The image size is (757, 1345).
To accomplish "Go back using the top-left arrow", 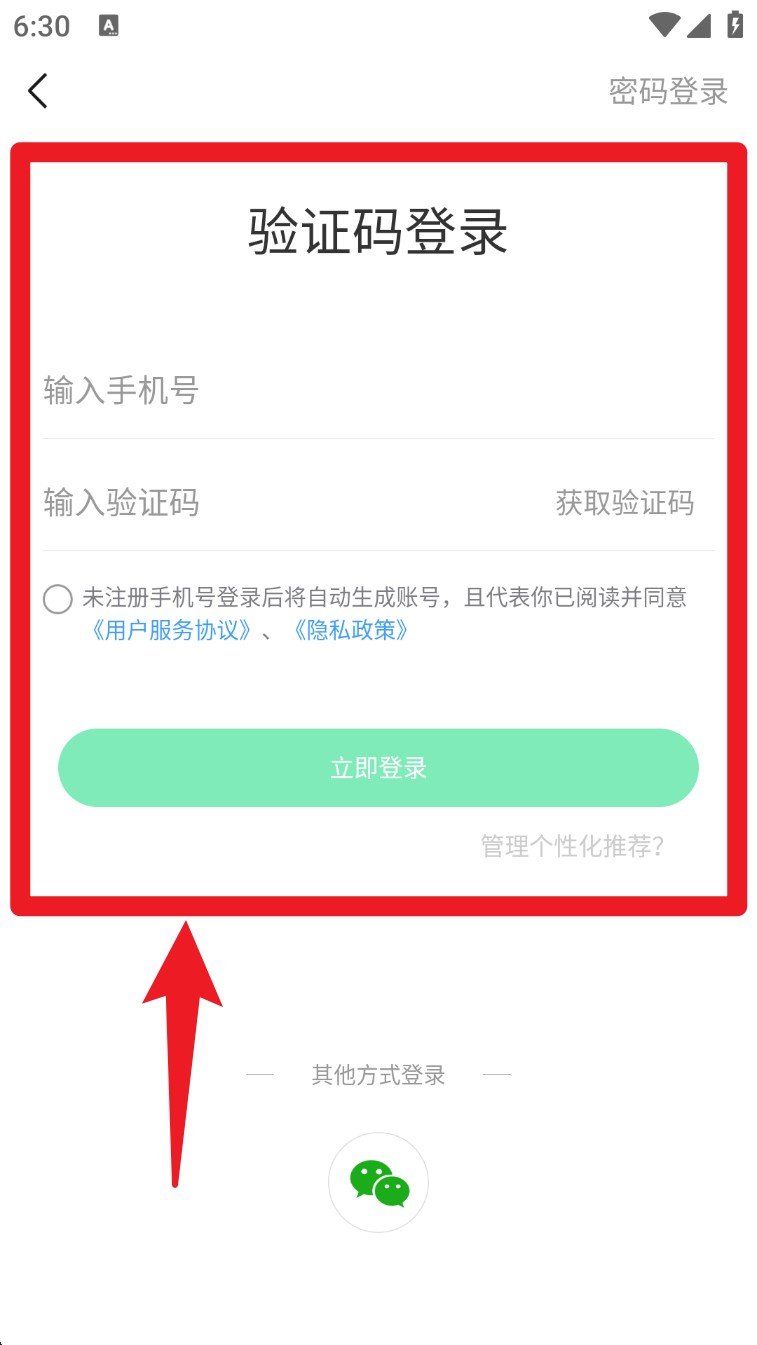I will (x=38, y=91).
